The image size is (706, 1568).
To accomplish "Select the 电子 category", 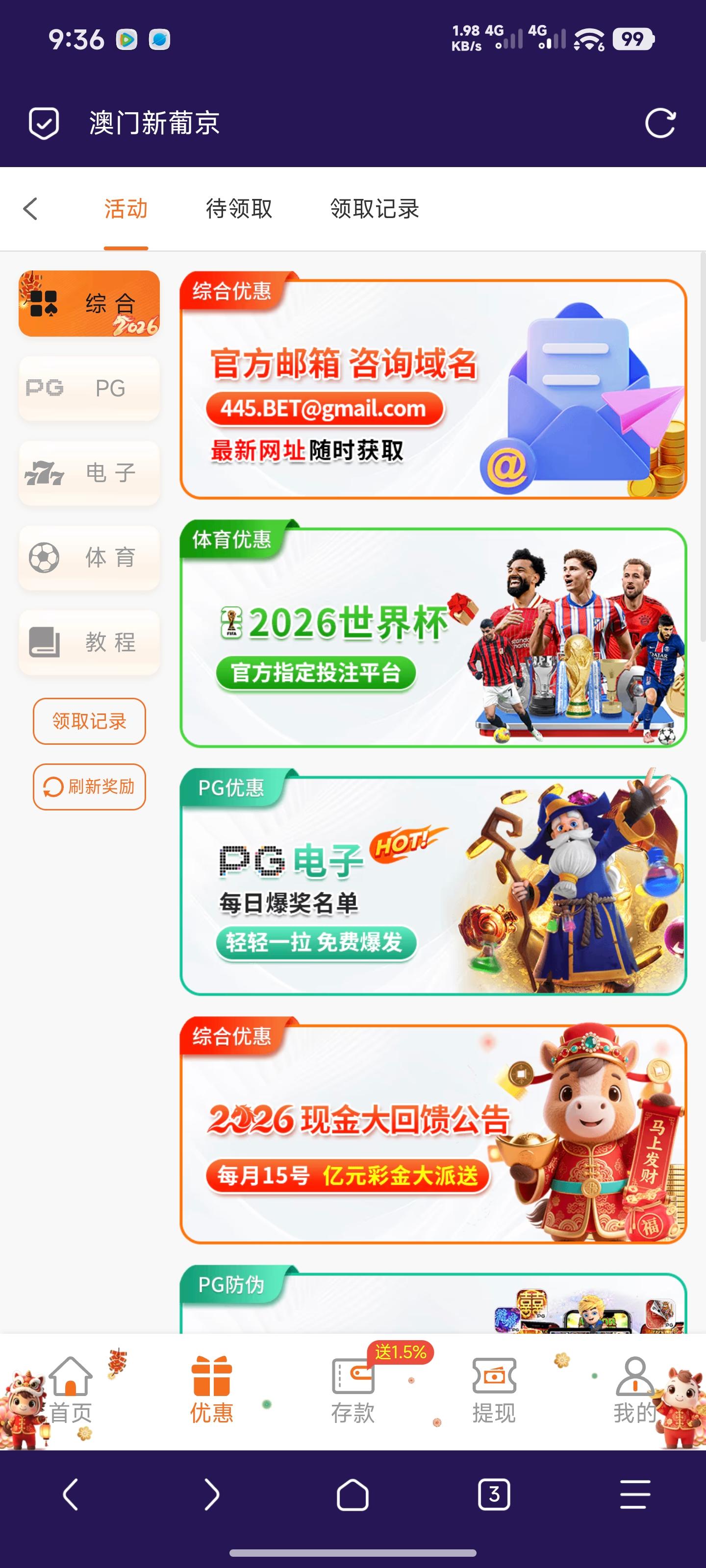I will 89,473.
